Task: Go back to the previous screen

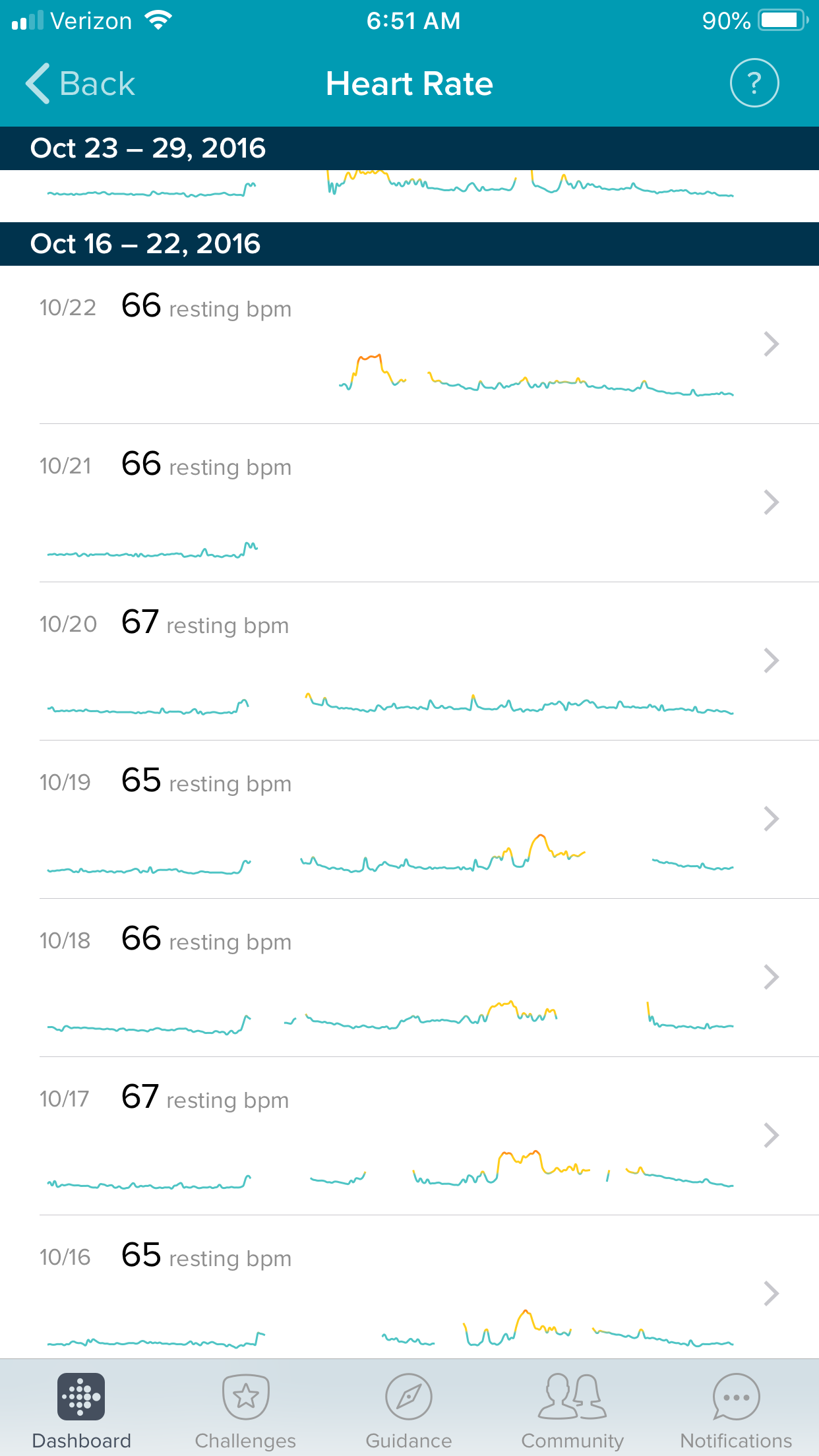Action: [x=80, y=84]
